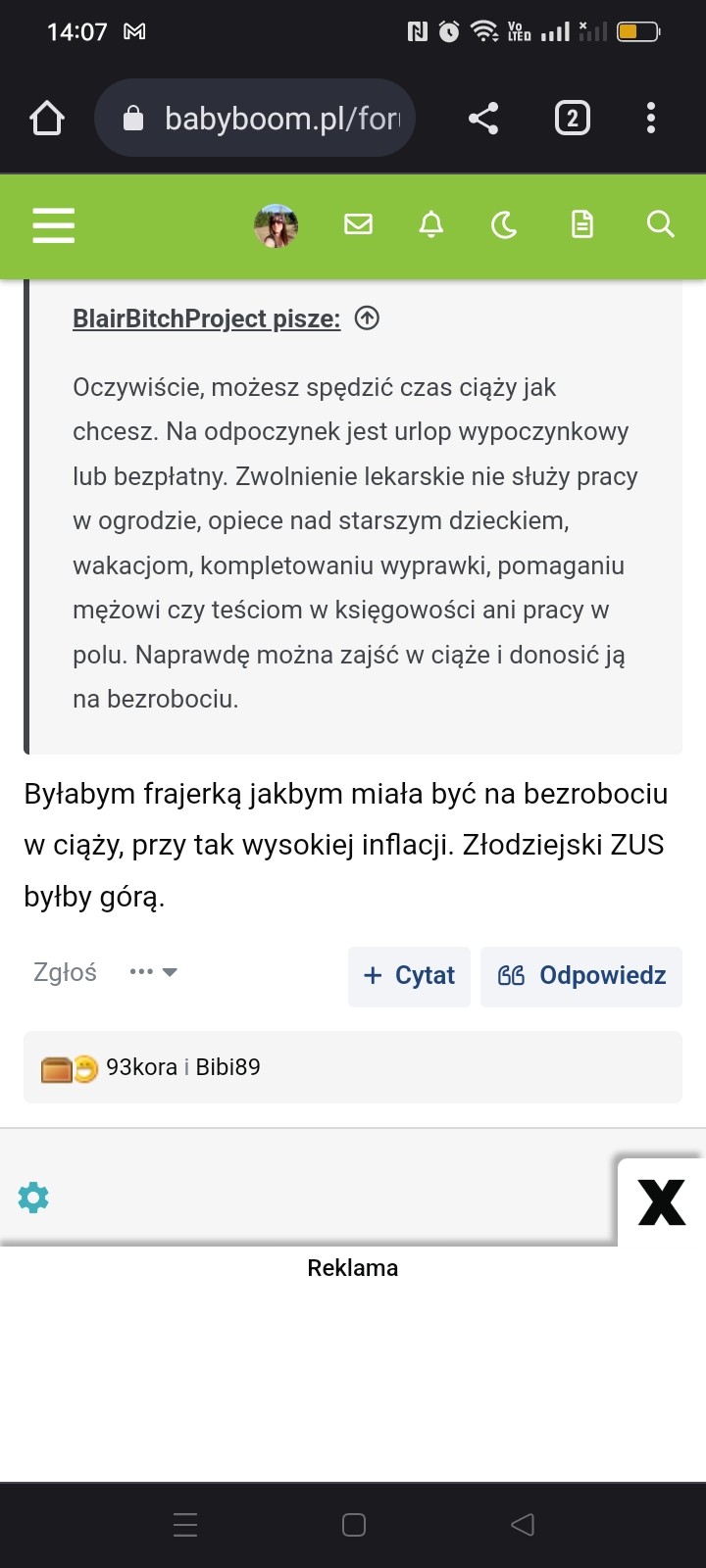Add this post with + Cytat
Image resolution: width=706 pixels, height=1568 pixels.
[x=409, y=976]
